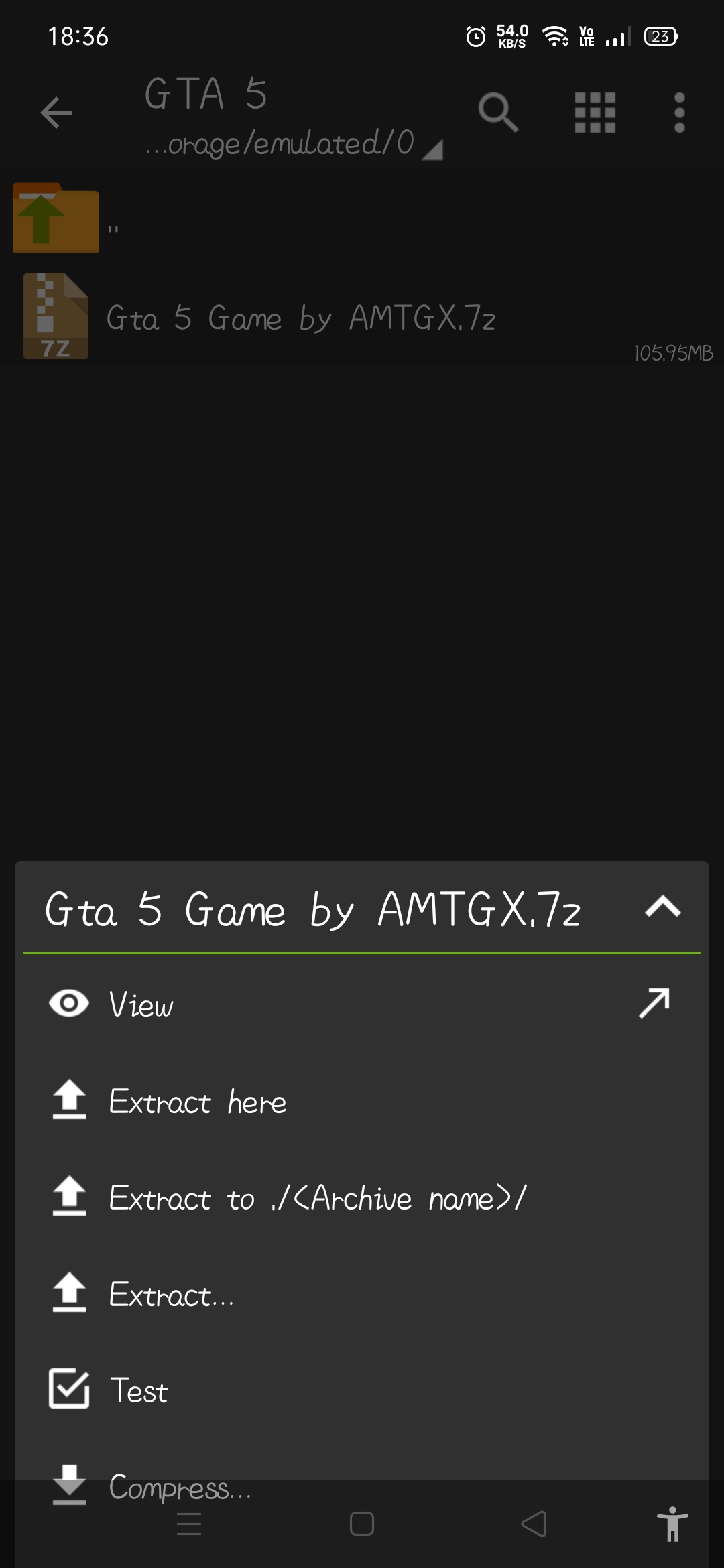Screen dimensions: 724x1568
Task: Select the Compress... option
Action: pos(180,1486)
